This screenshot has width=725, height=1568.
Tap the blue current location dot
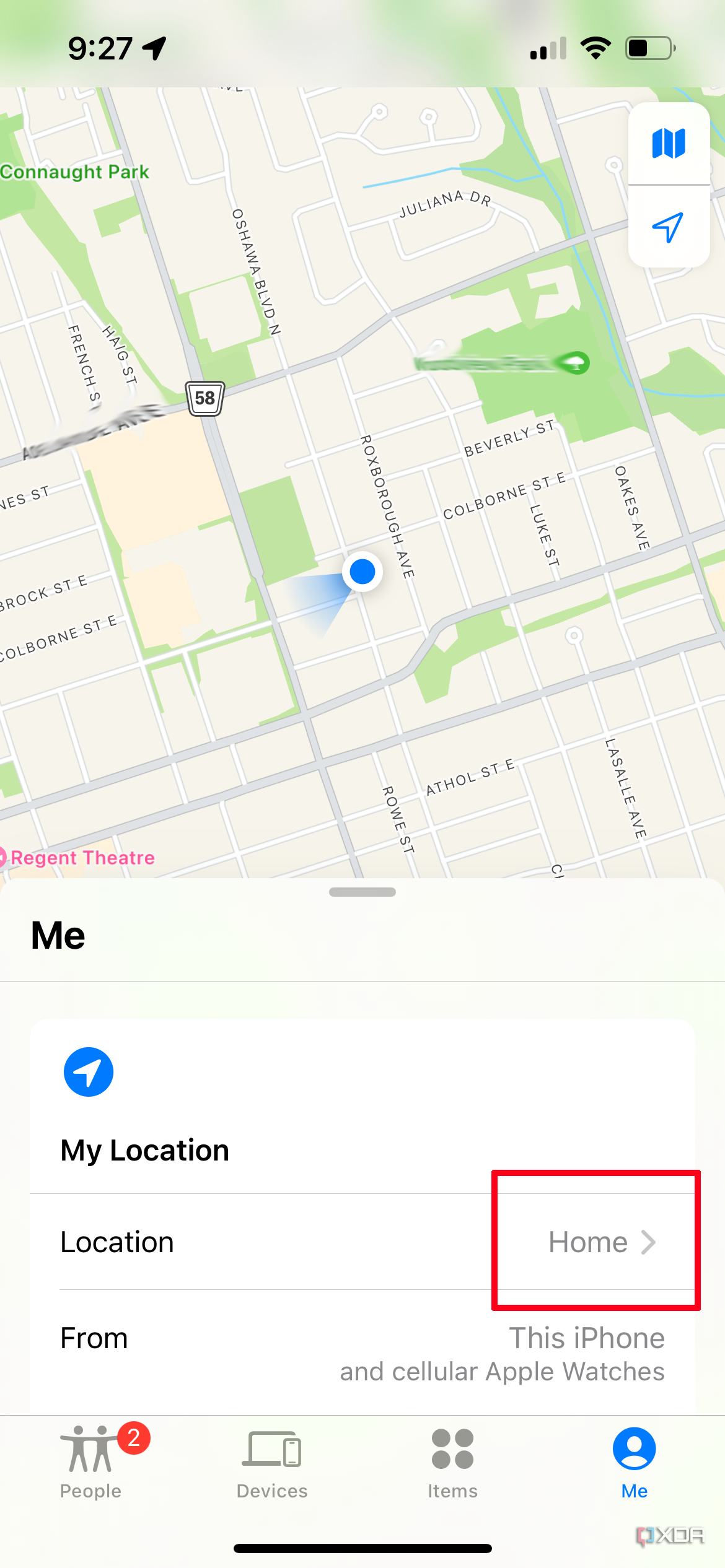click(362, 572)
